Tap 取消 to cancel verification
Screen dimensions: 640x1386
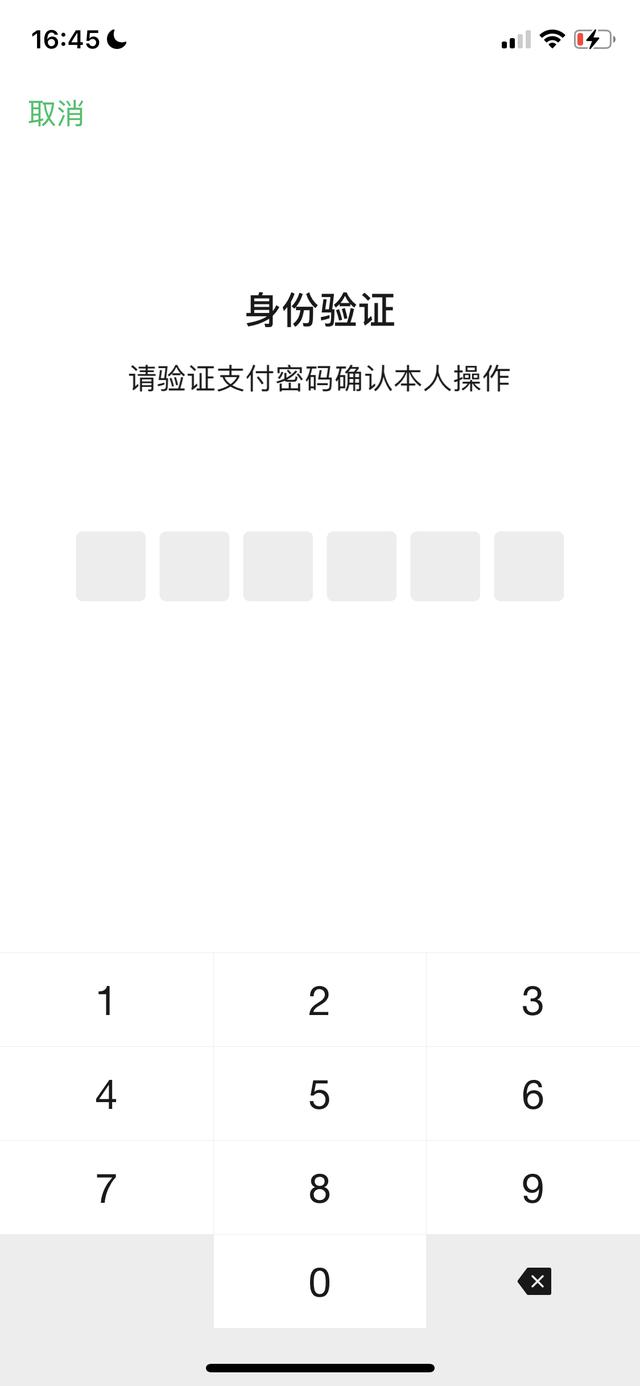pos(56,114)
